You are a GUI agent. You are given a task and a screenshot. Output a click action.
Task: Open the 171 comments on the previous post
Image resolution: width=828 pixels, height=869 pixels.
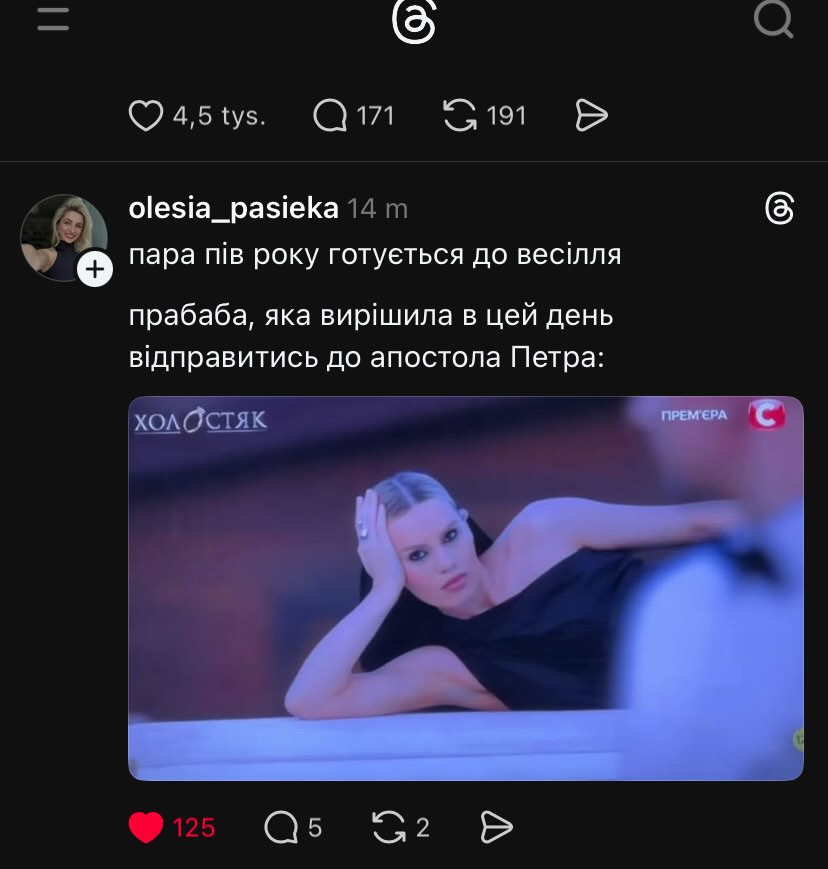(329, 117)
